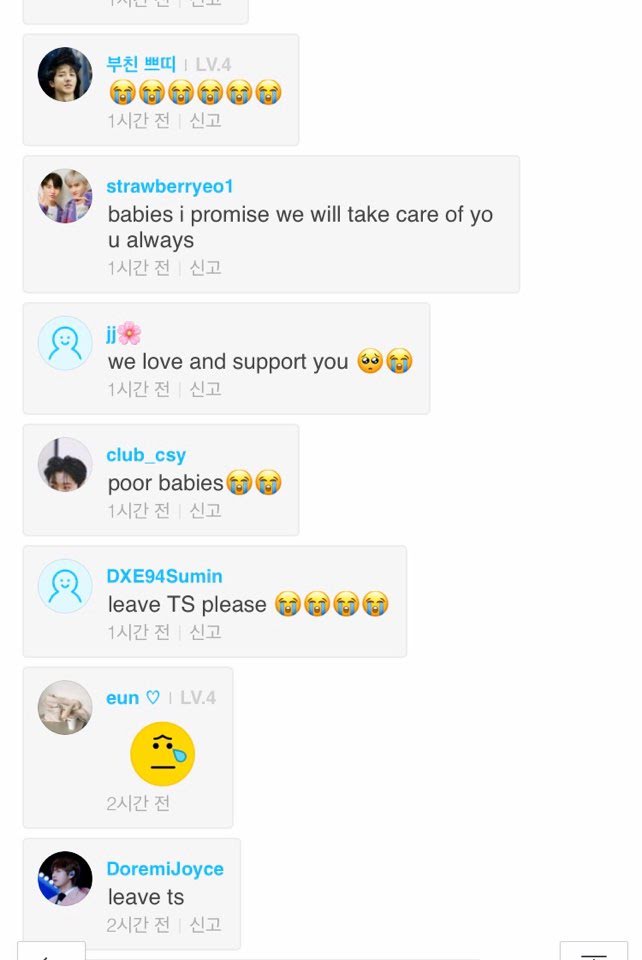Tap 신고 on strawberryeo1's comment
The image size is (642, 960).
click(205, 268)
